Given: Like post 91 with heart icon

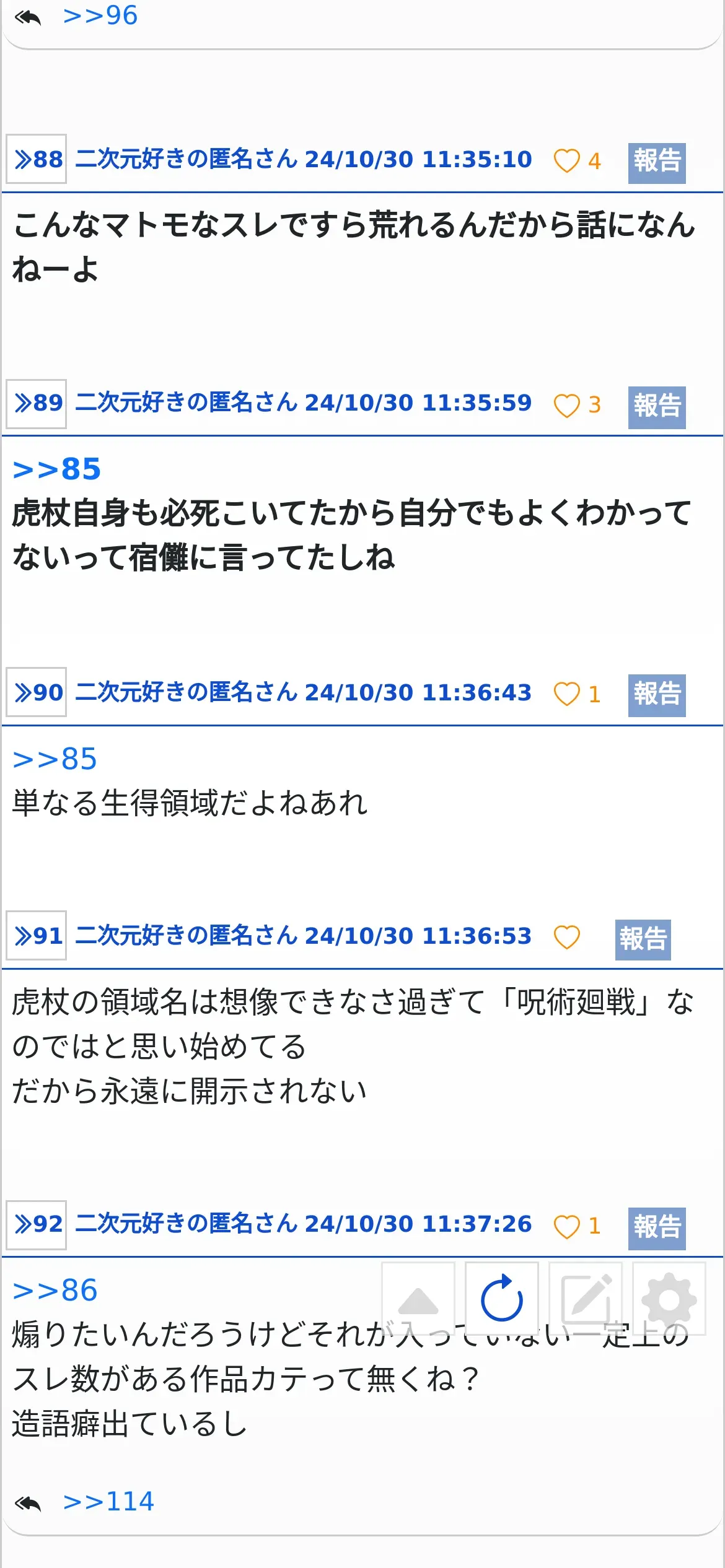Looking at the screenshot, I should 566,938.
